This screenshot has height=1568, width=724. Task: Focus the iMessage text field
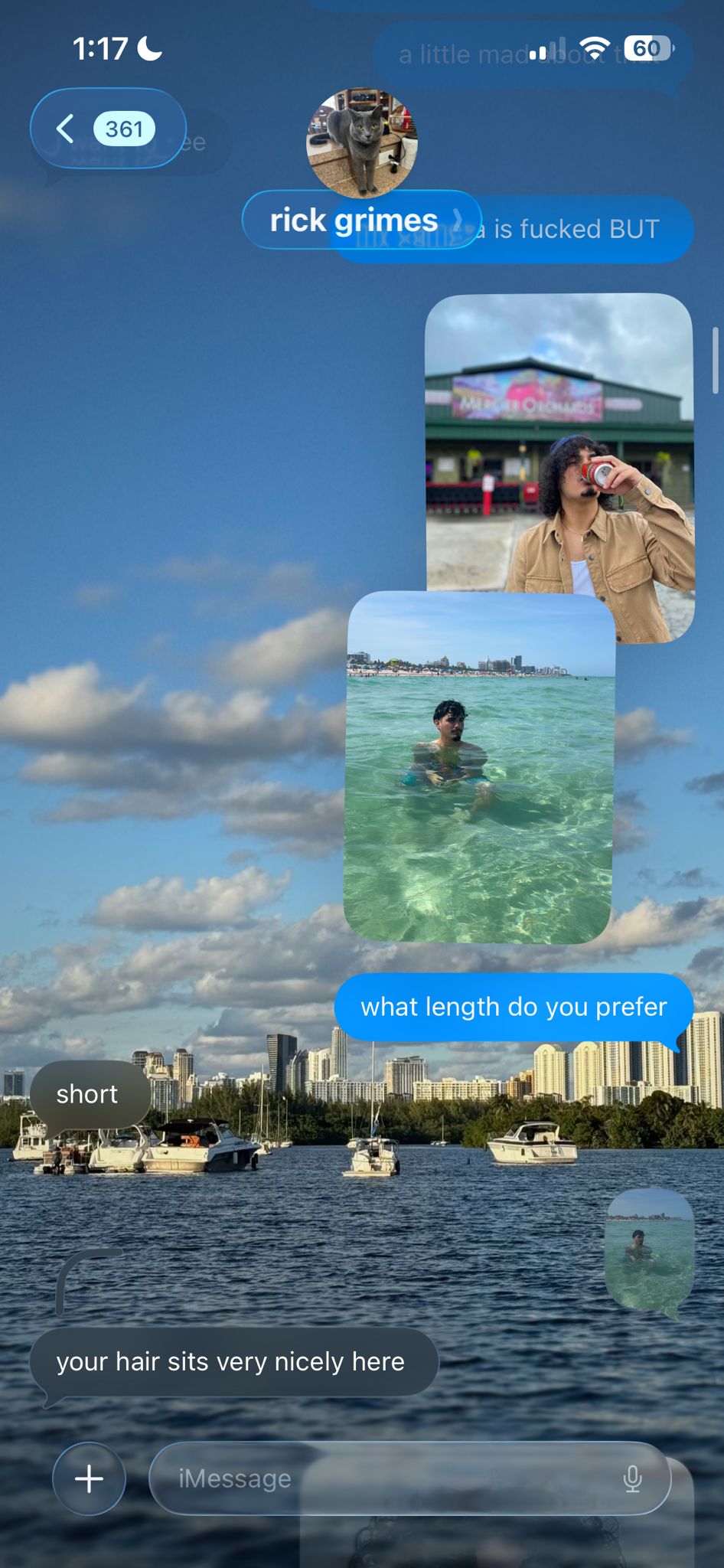(x=383, y=1478)
